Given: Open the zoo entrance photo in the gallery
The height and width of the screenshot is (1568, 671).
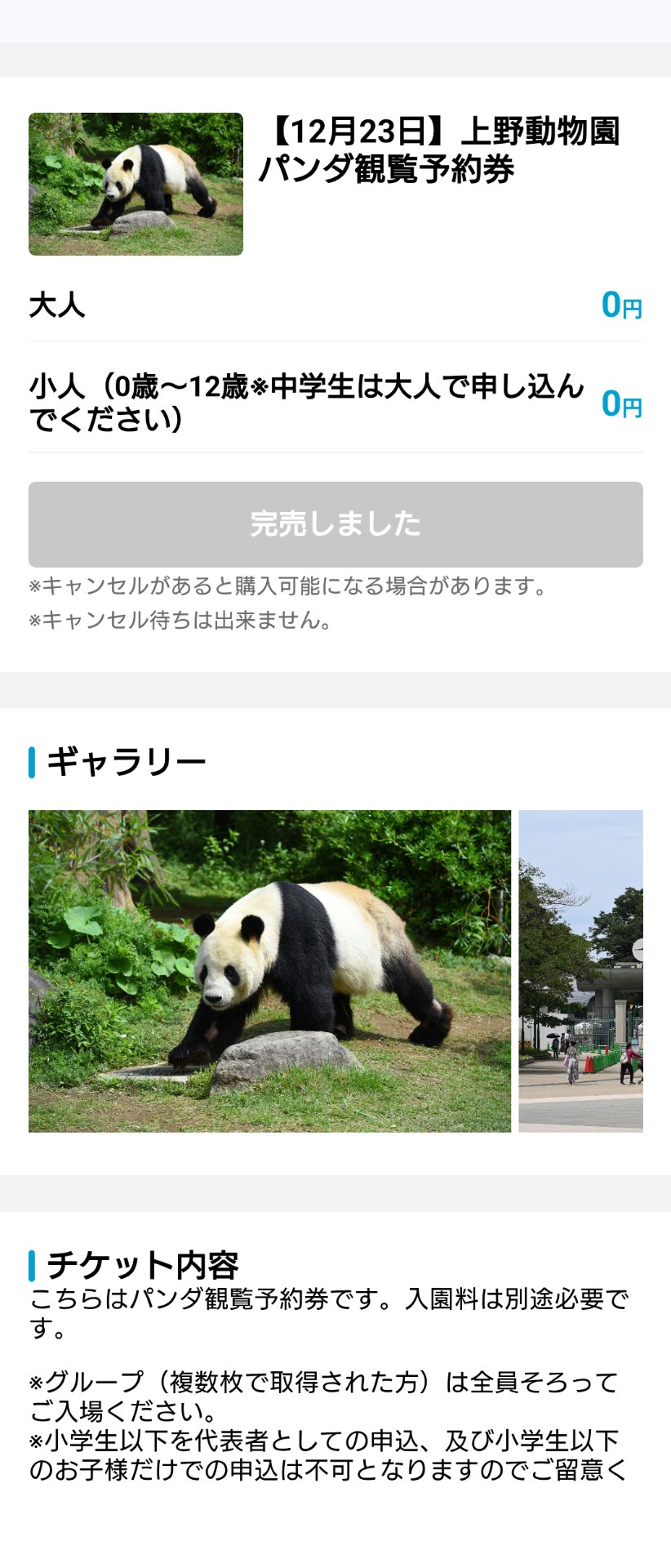Looking at the screenshot, I should [580, 971].
